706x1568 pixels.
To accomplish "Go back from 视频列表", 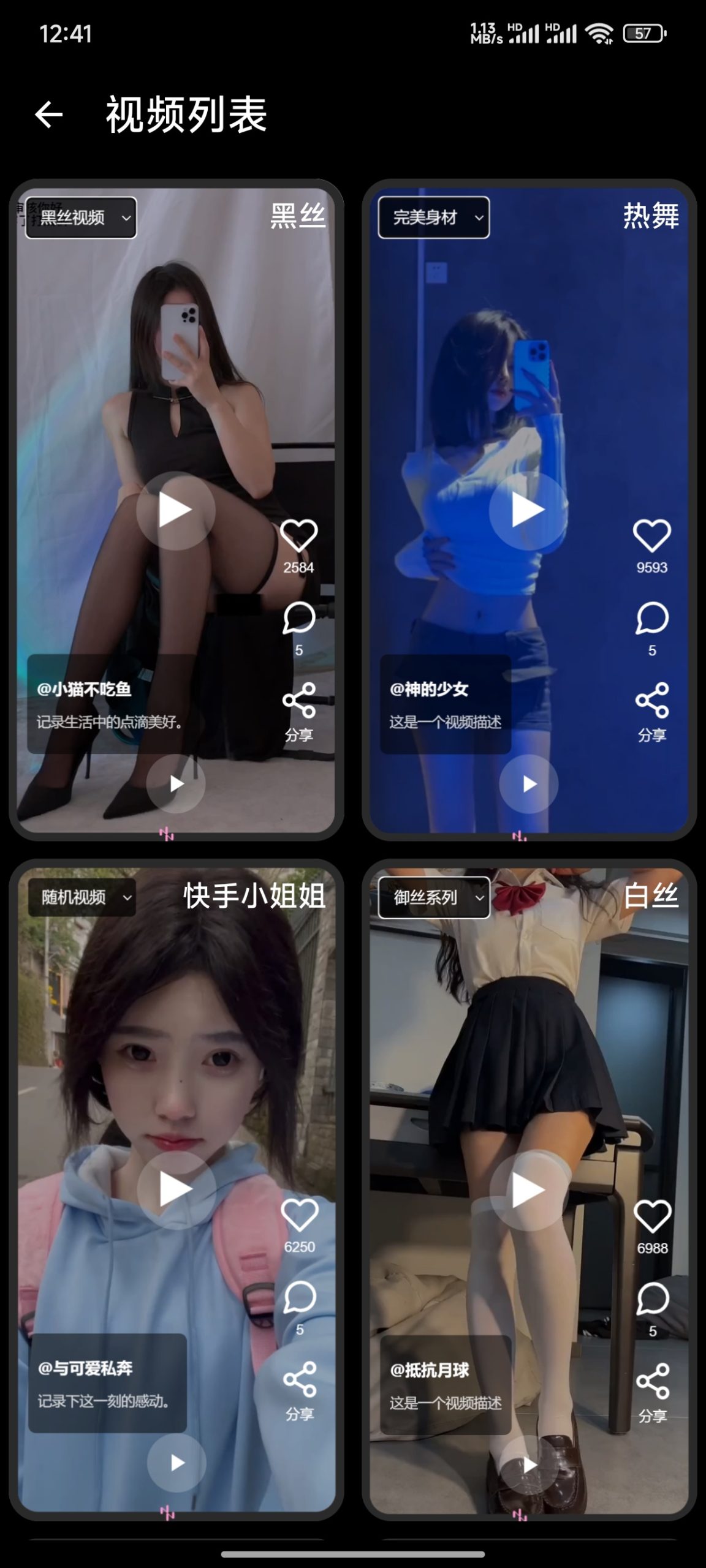I will point(49,115).
